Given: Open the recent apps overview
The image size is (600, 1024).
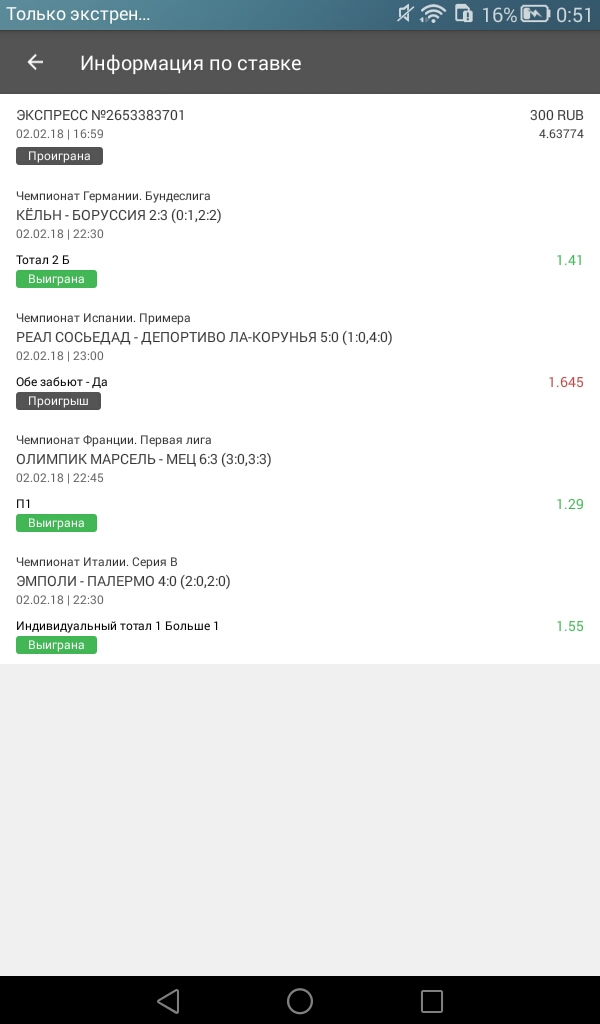Looking at the screenshot, I should point(432,1001).
